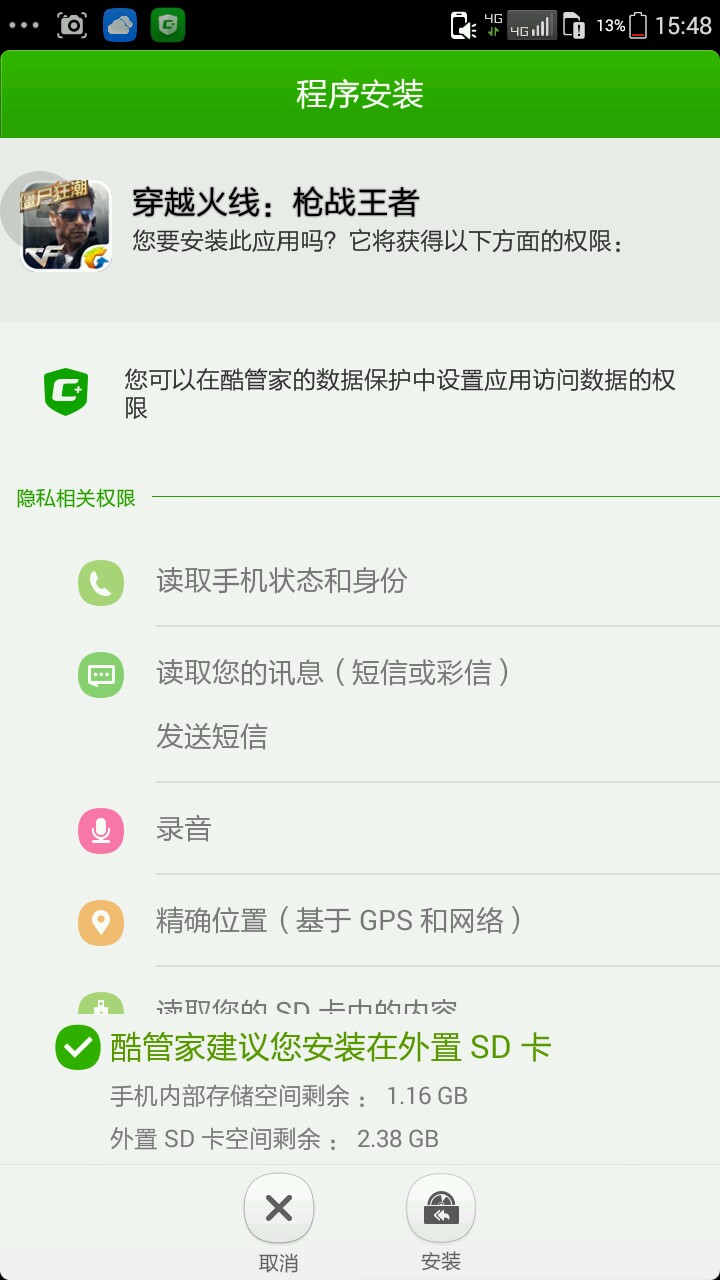
Task: Open the 读取您的讯息 permission row
Action: tap(333, 673)
